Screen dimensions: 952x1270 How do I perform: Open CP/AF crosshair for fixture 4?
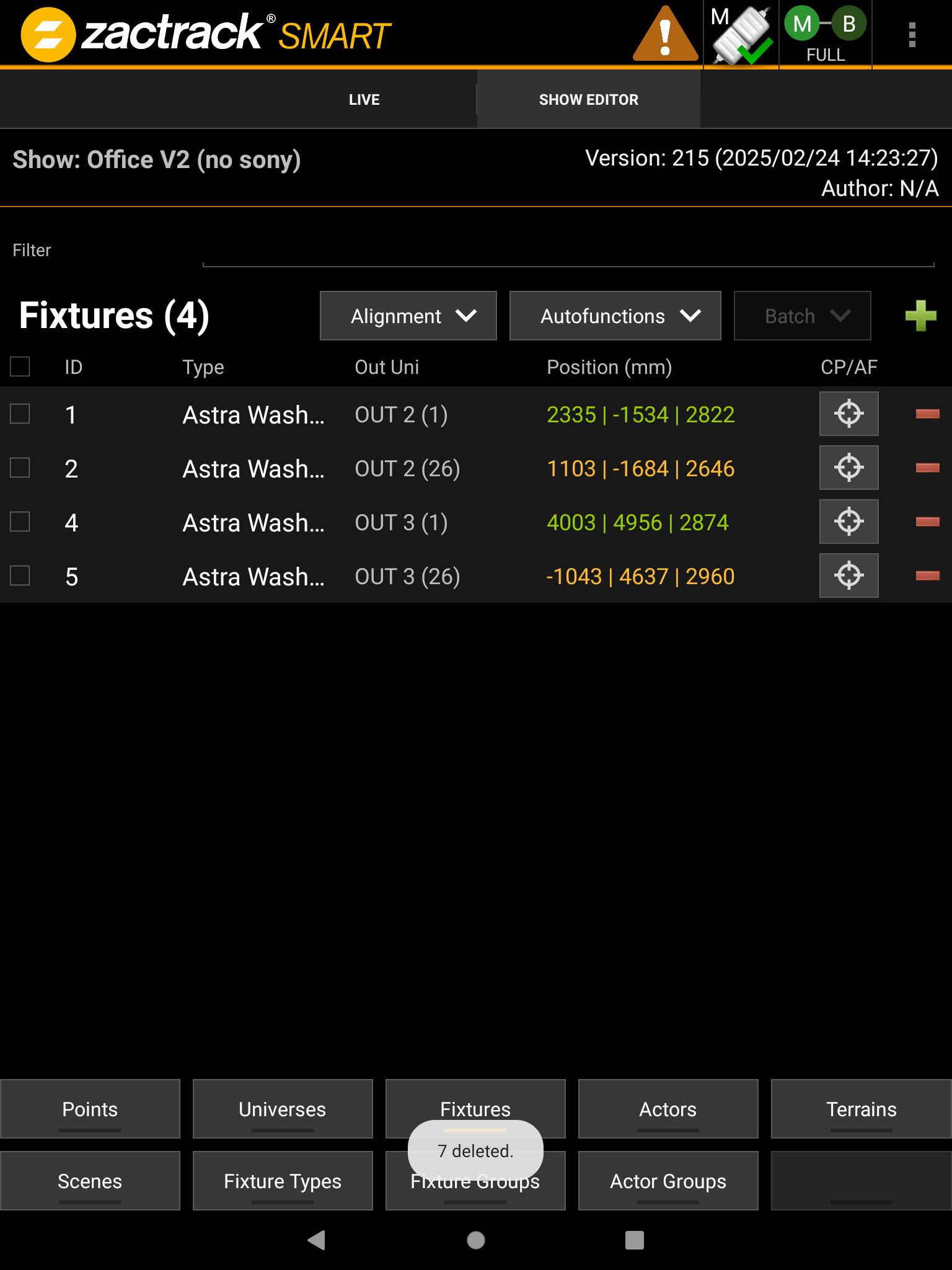coord(848,521)
